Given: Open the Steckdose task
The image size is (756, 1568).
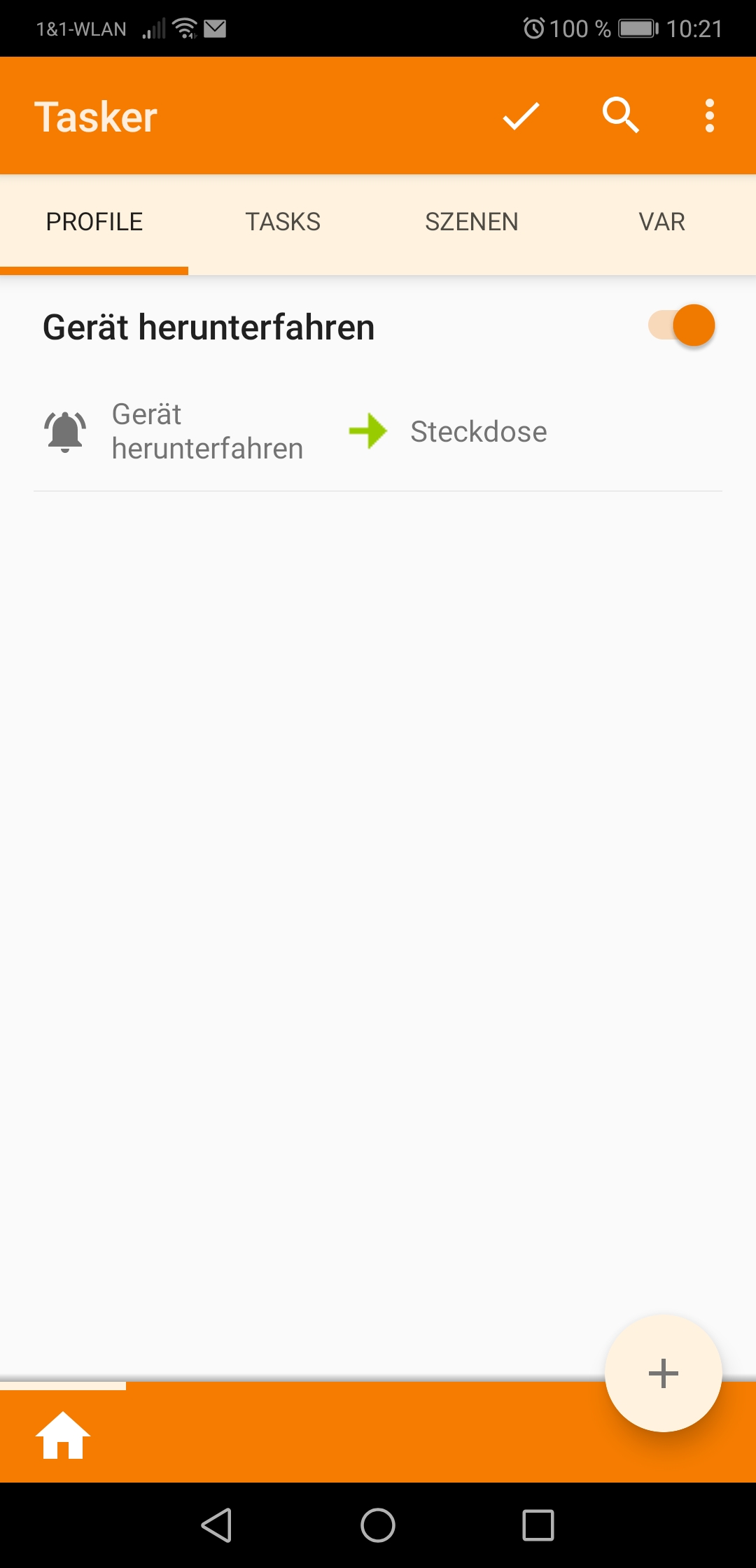Looking at the screenshot, I should click(479, 431).
